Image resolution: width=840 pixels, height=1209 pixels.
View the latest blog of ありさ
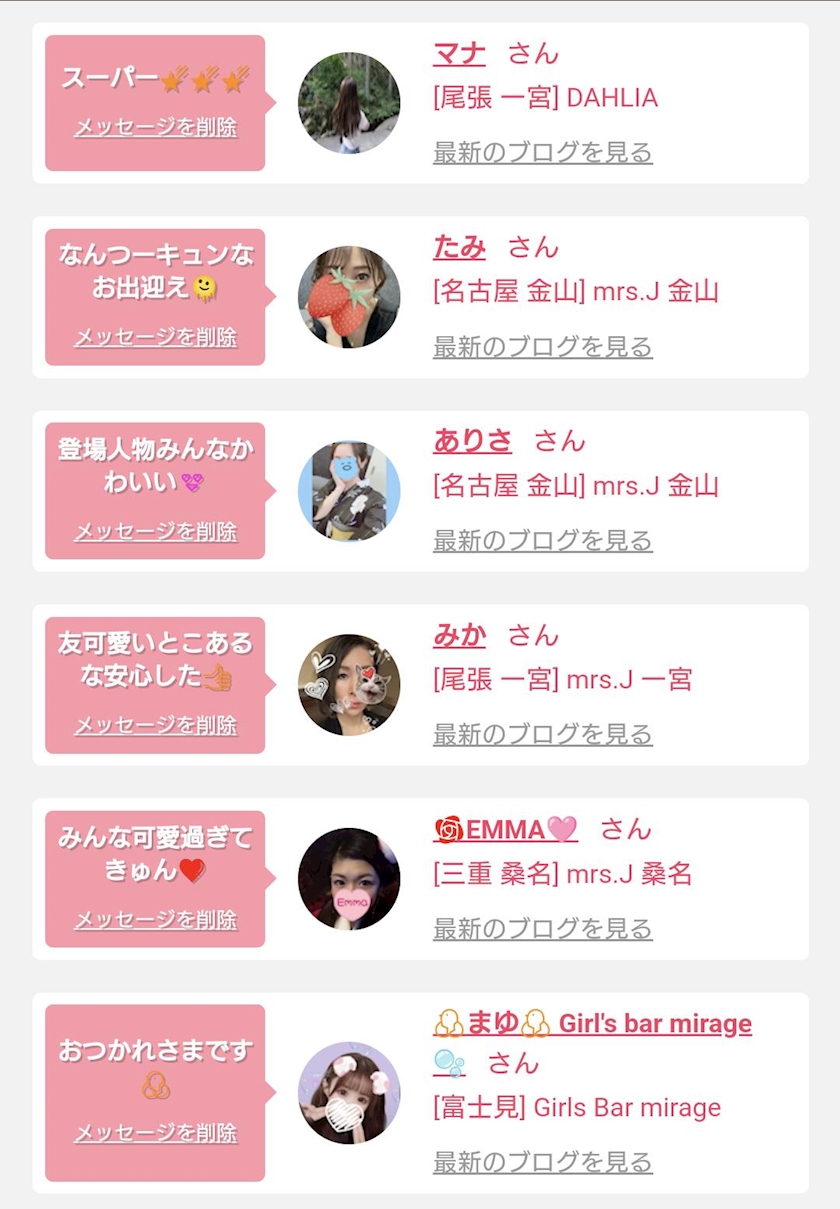tap(542, 541)
